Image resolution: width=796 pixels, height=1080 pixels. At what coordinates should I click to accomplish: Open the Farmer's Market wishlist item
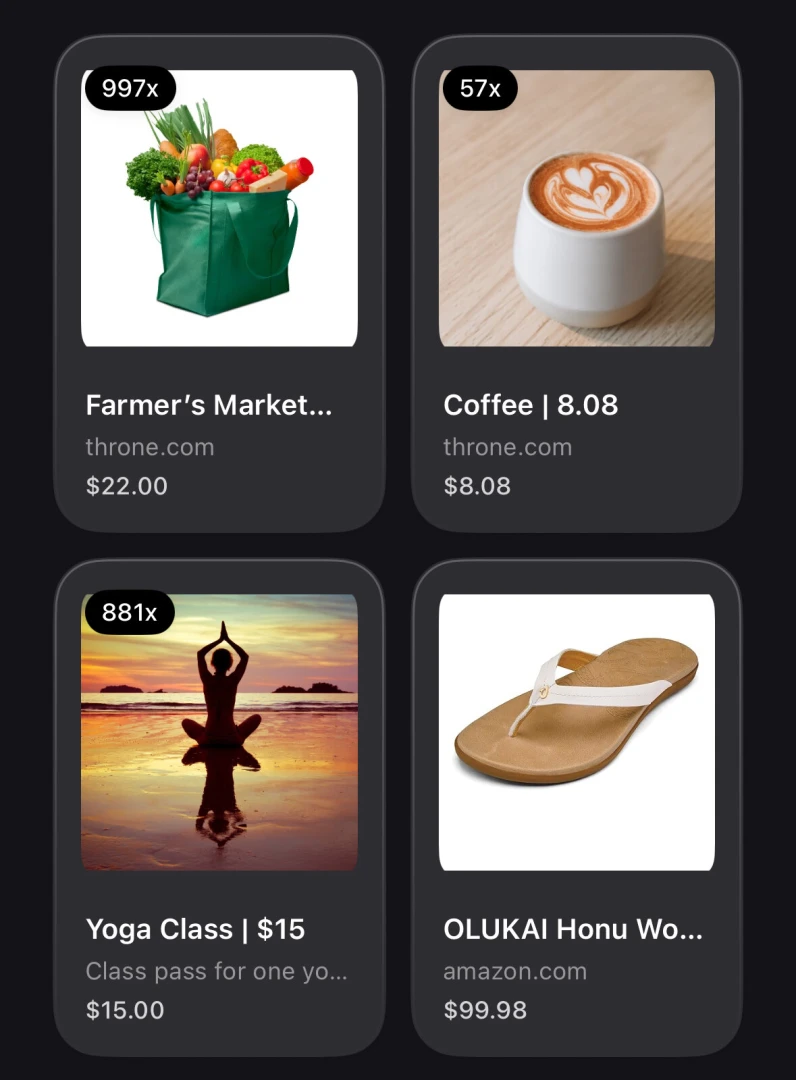(x=219, y=284)
